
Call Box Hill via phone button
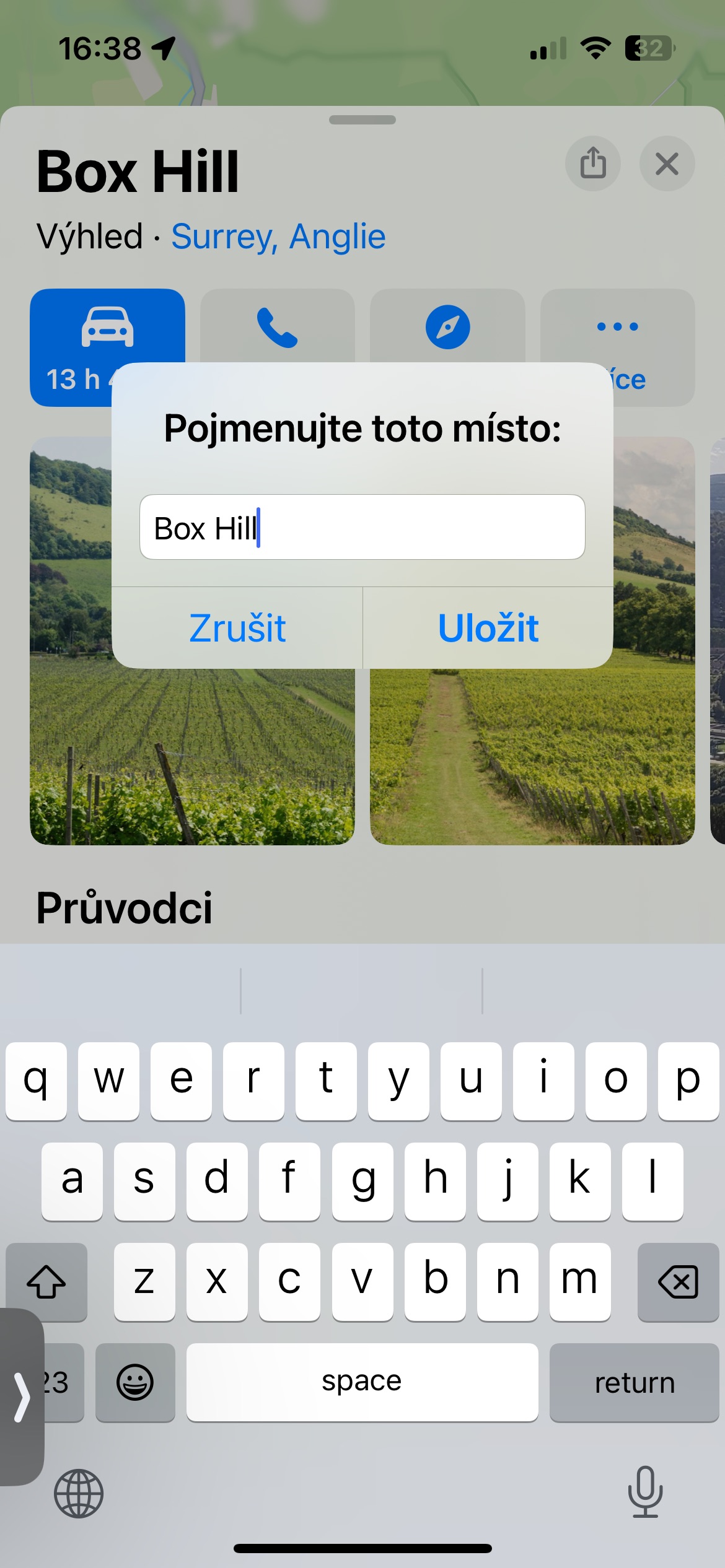pos(277,327)
